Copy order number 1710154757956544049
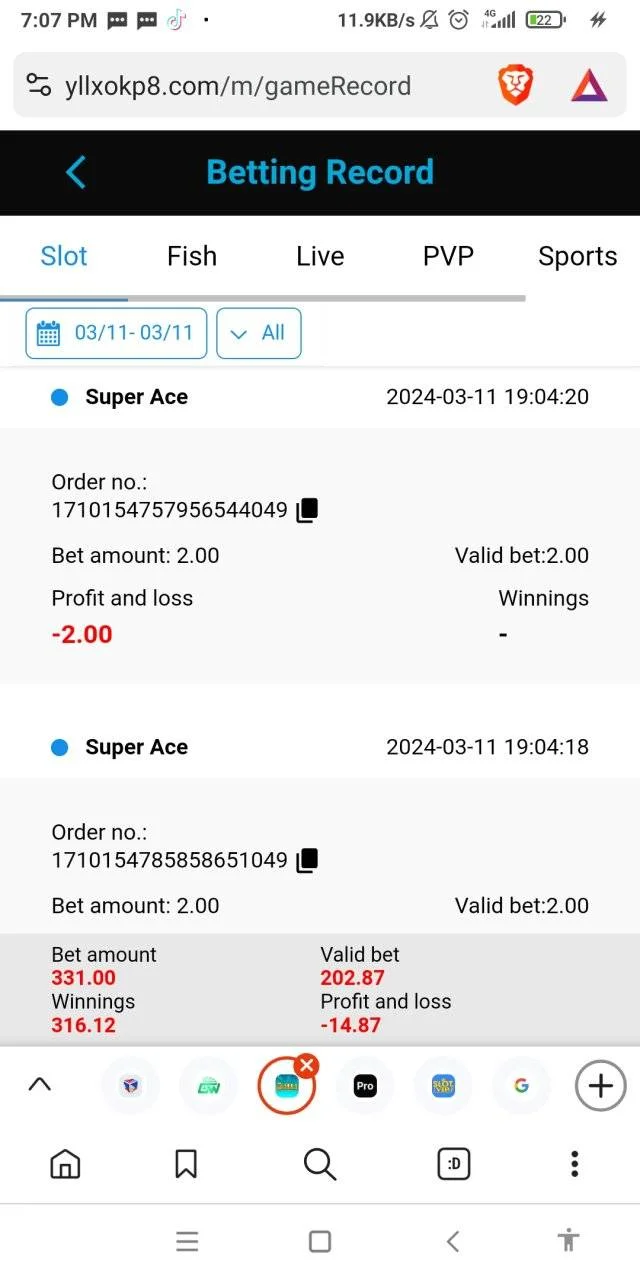Viewport: 640px width, 1280px height. [307, 510]
